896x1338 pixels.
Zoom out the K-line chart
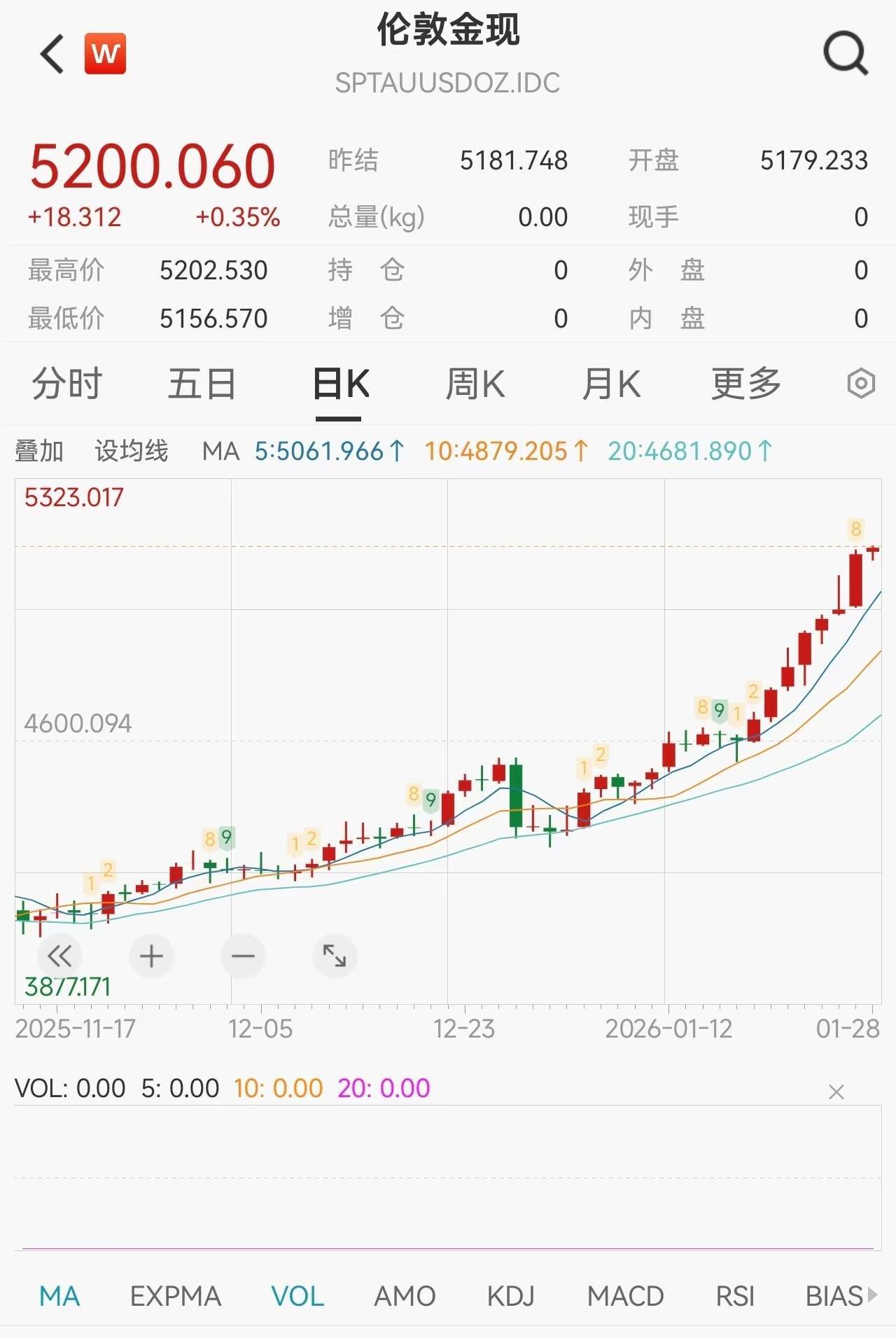pos(243,956)
